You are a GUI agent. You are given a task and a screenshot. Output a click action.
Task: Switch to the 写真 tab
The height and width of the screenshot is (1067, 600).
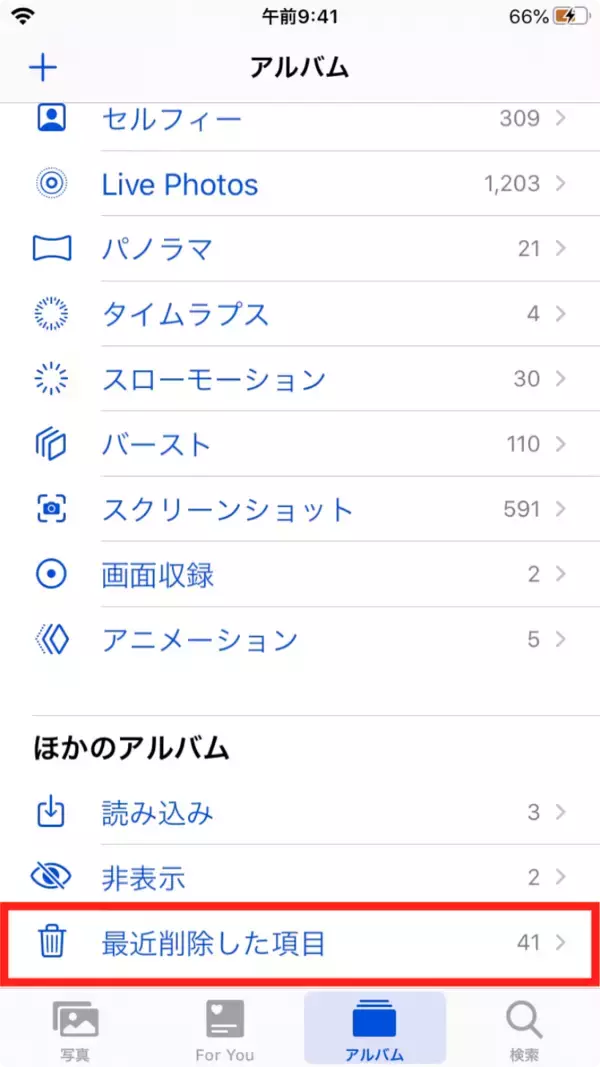tap(75, 1029)
